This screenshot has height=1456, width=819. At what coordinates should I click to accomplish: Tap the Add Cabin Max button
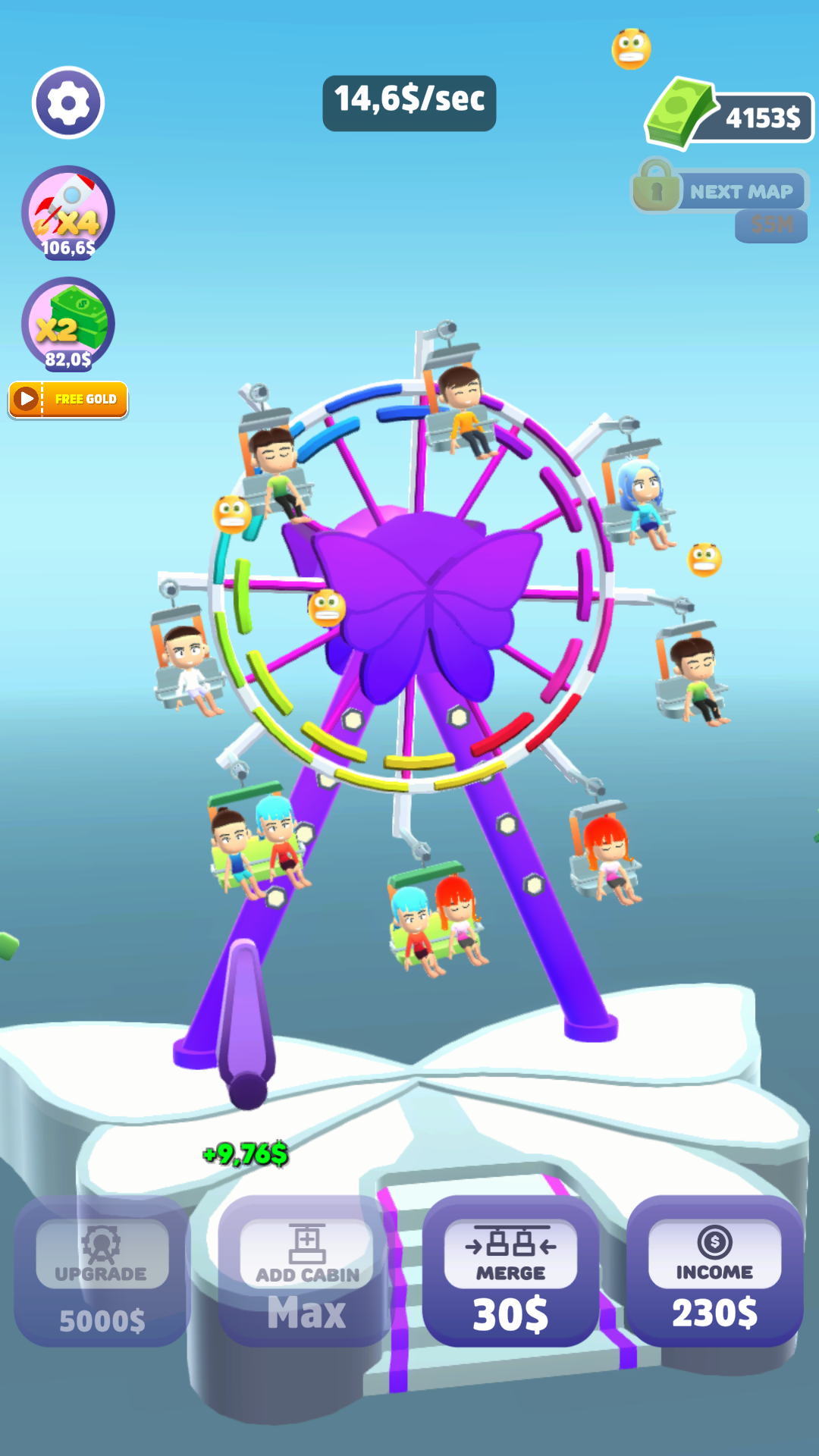(x=306, y=1272)
